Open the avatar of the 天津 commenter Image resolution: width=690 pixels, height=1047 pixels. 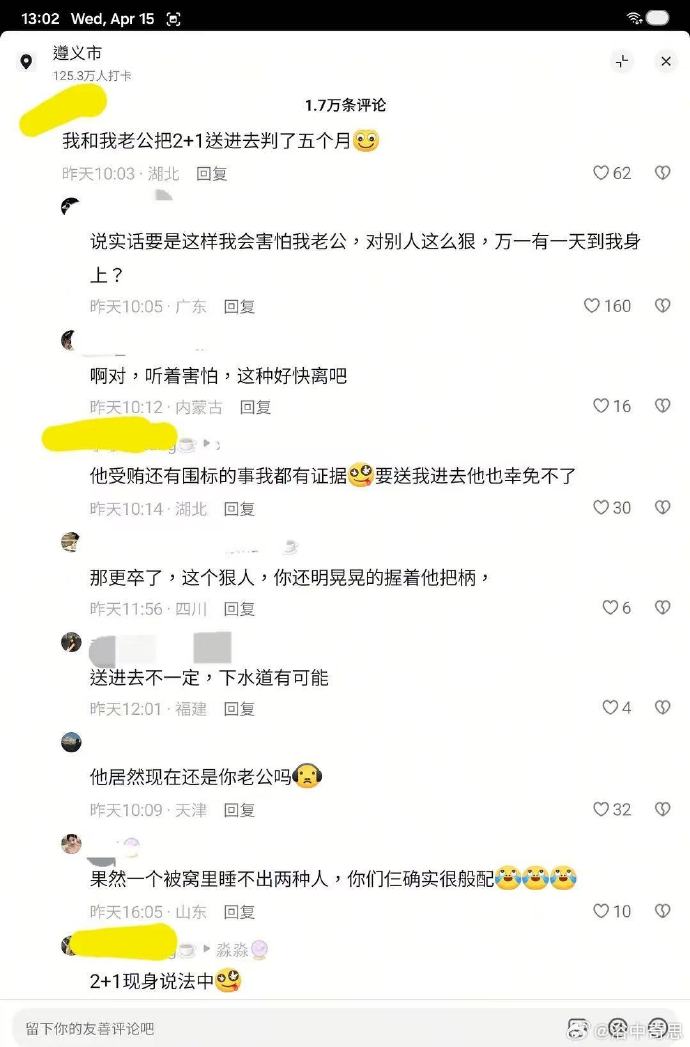tap(71, 743)
